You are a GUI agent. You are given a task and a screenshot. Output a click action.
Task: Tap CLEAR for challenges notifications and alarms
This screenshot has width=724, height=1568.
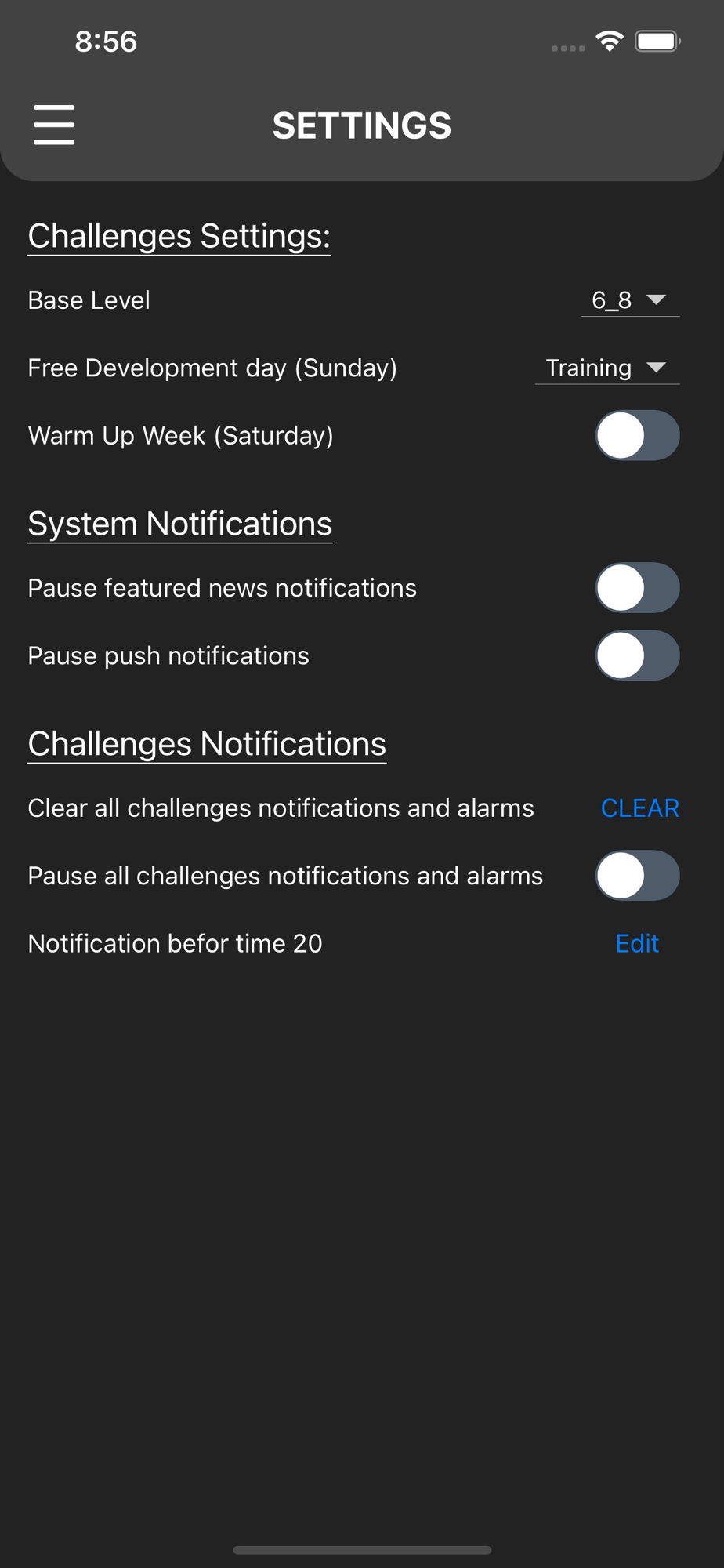tap(639, 808)
